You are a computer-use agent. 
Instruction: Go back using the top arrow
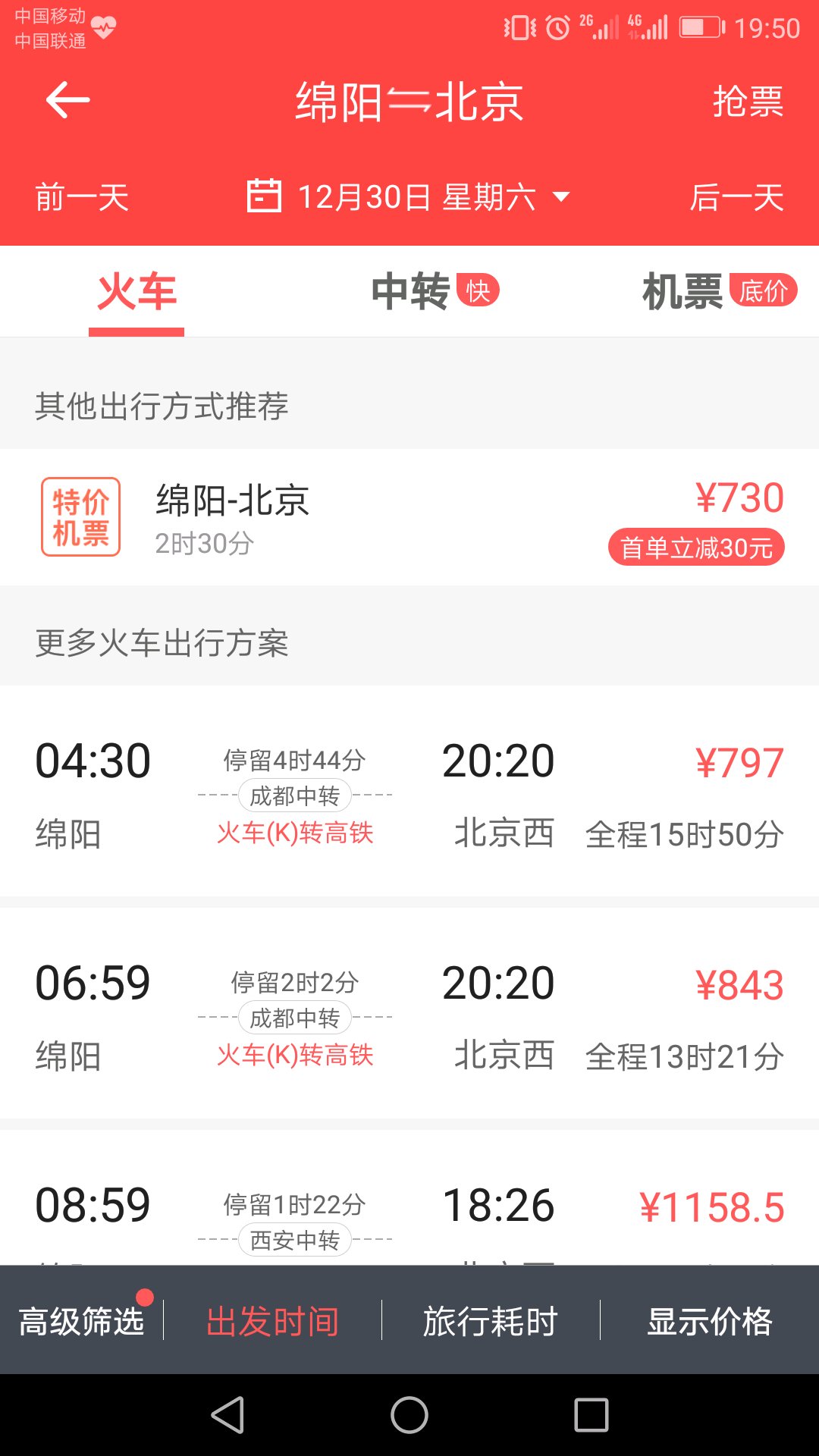(x=67, y=100)
